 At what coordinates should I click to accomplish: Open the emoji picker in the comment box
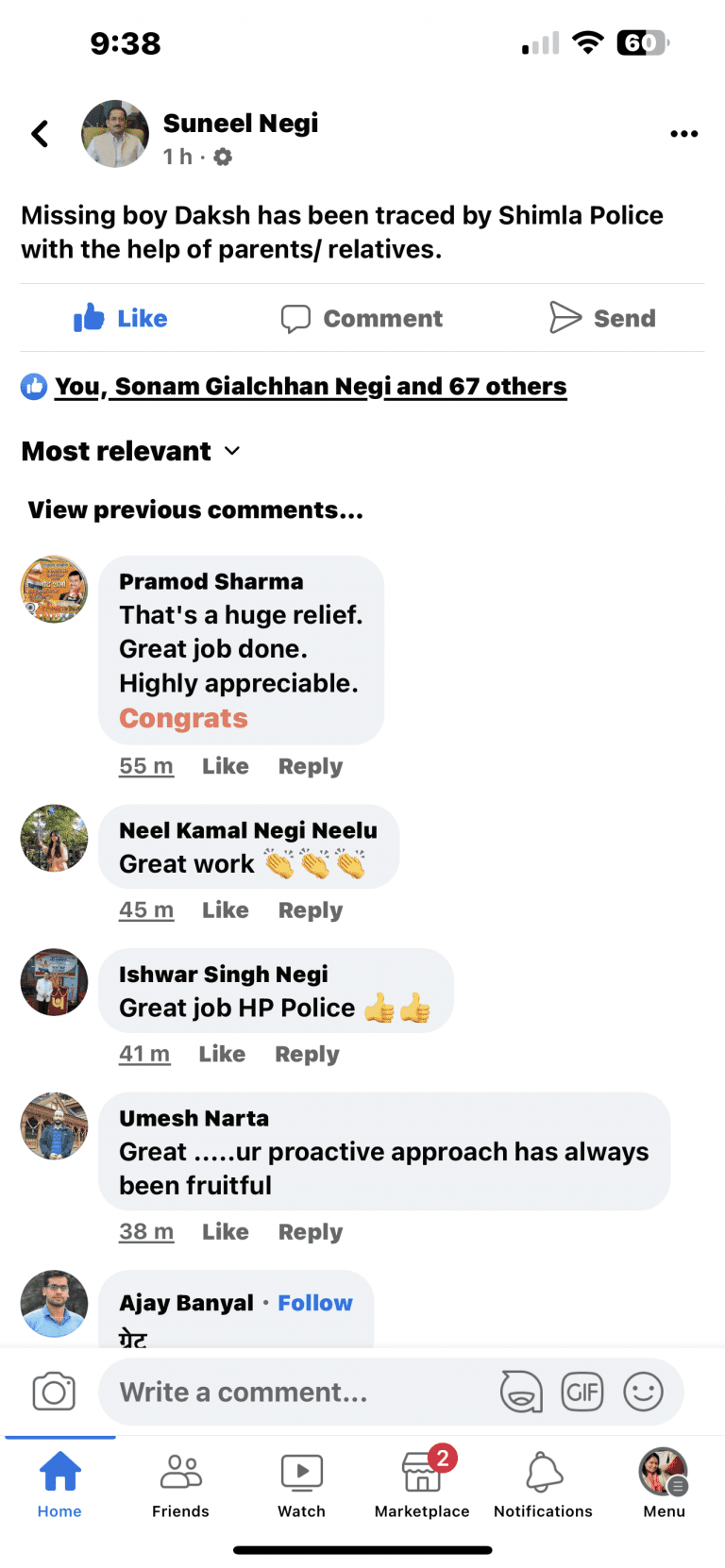click(643, 1392)
